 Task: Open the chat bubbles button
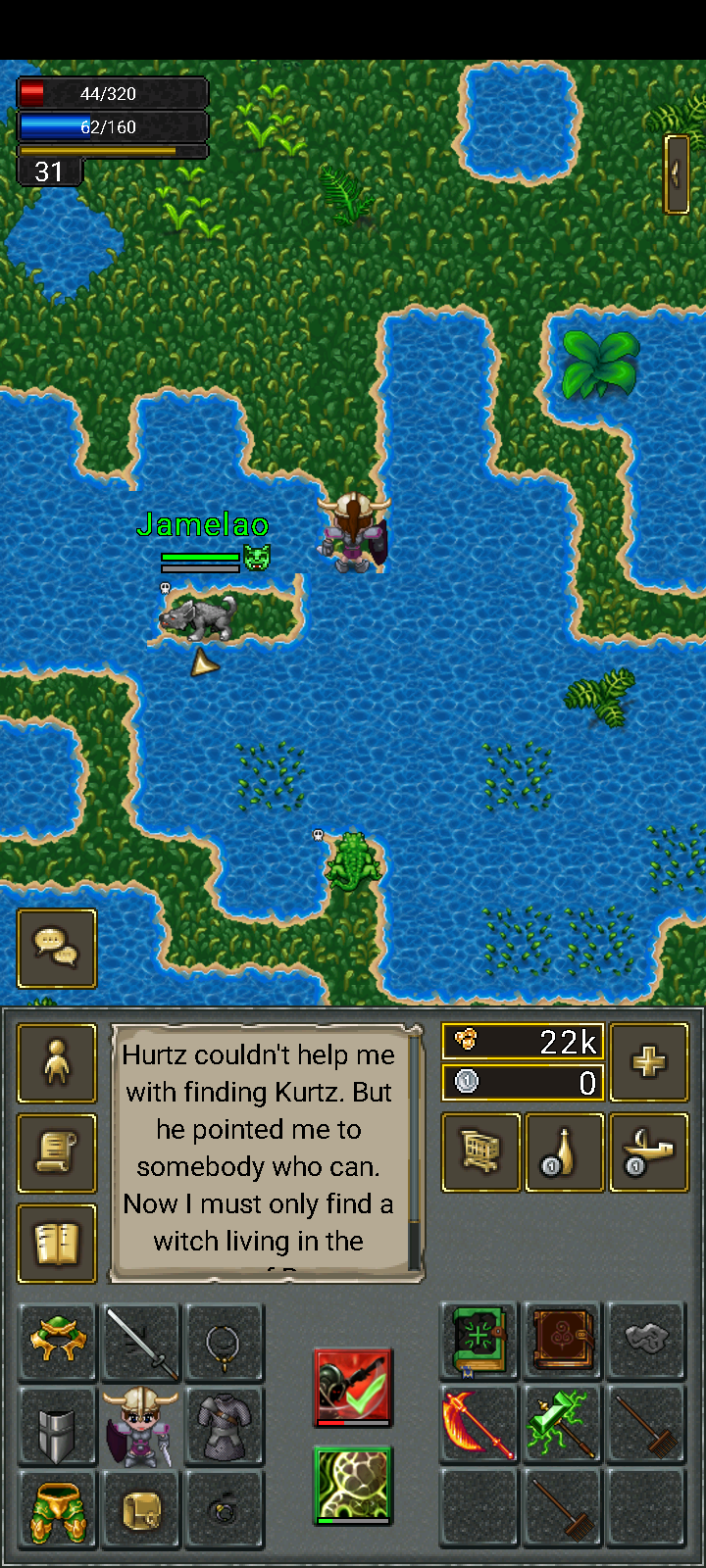57,948
